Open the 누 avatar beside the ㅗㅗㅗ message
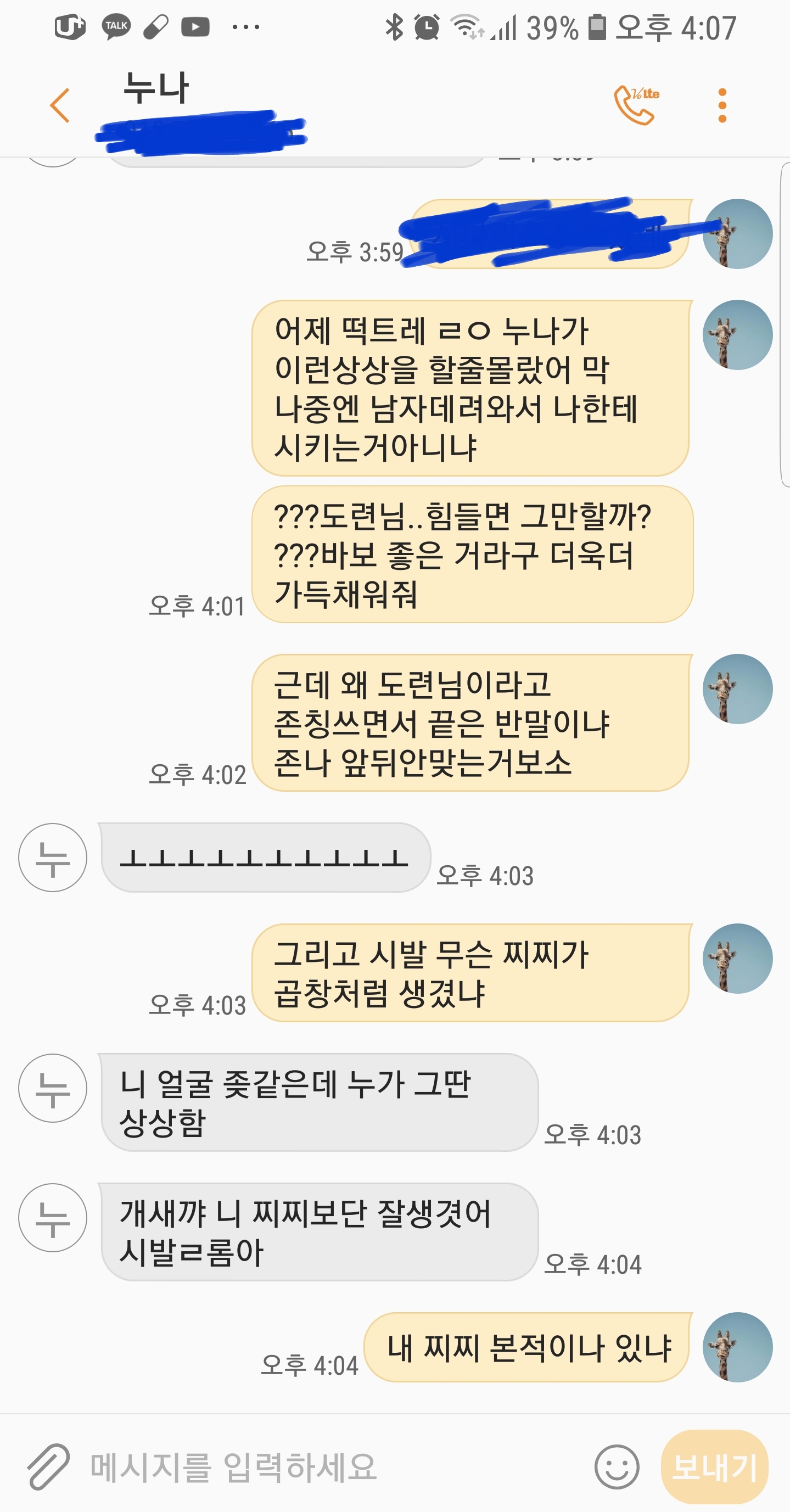 click(x=53, y=858)
